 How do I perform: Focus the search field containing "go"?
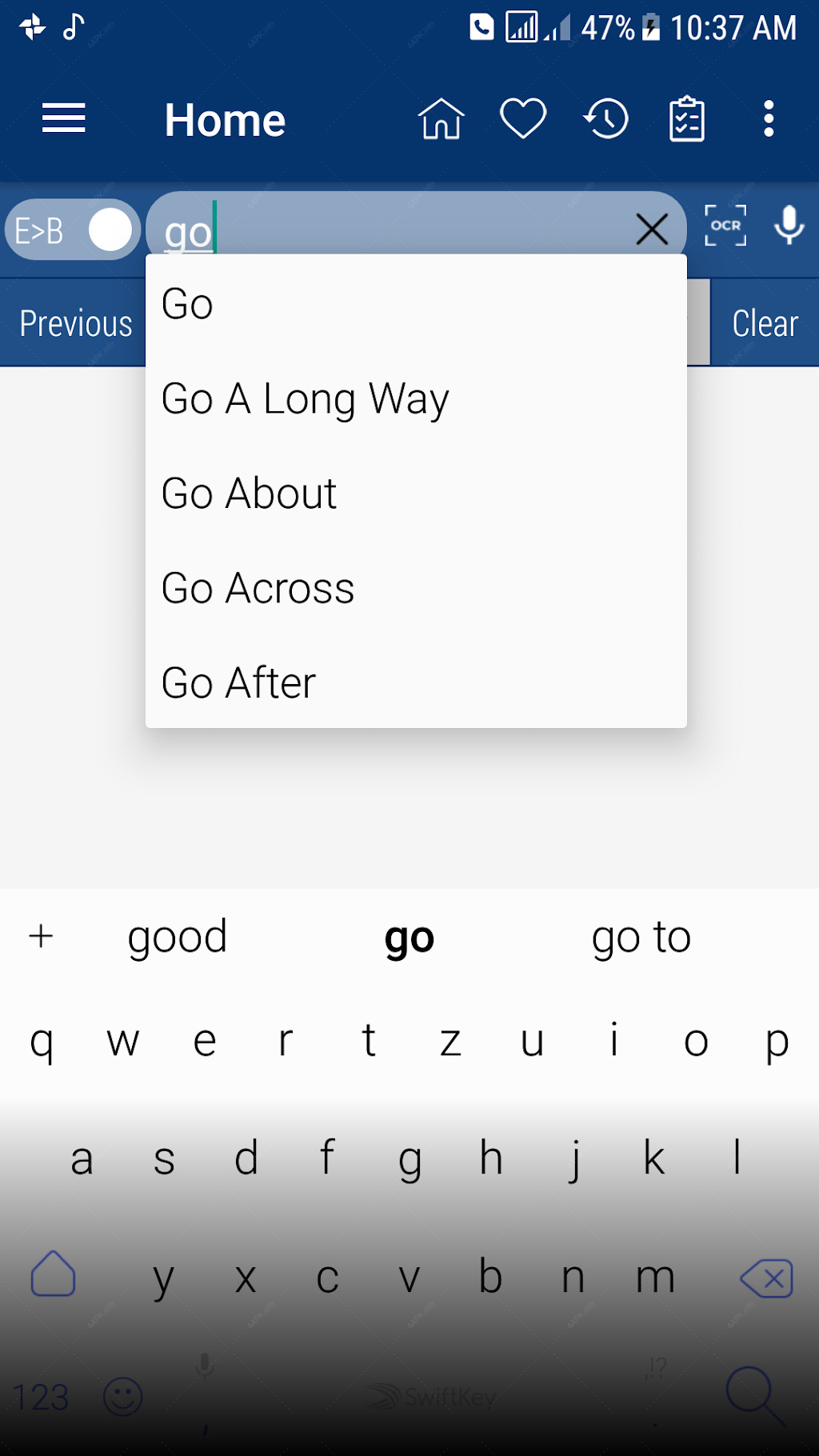coord(392,230)
